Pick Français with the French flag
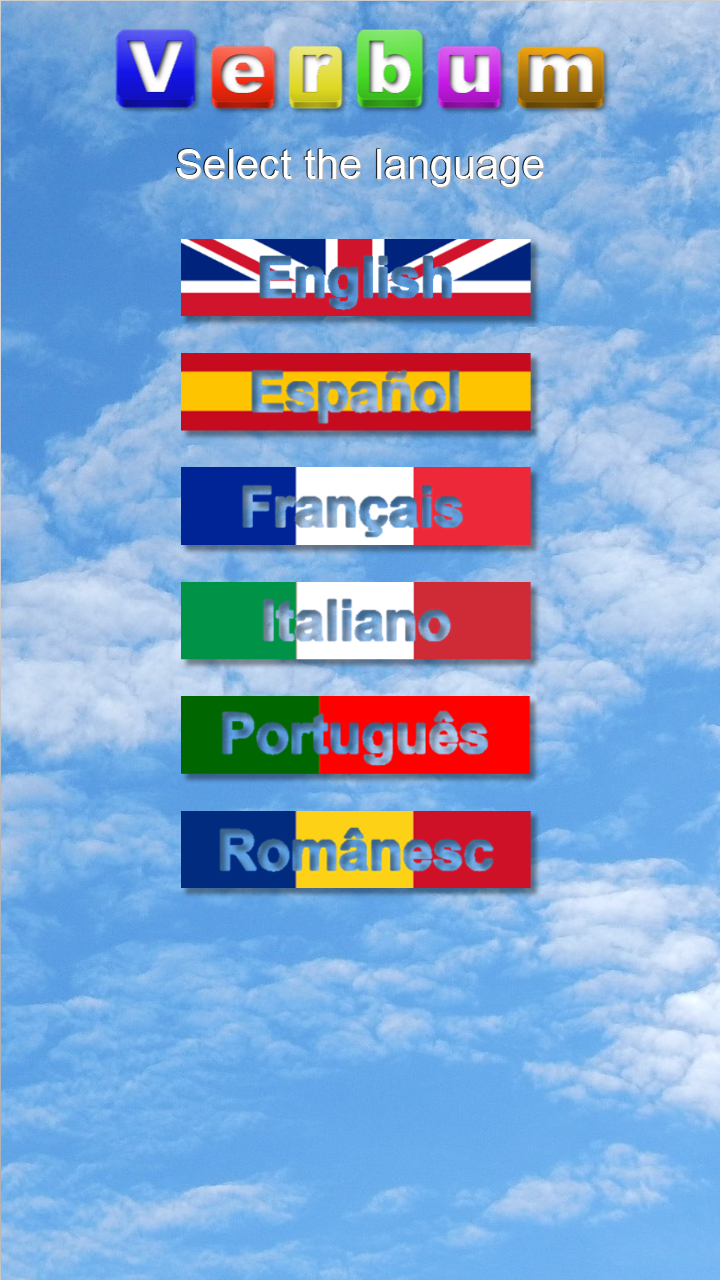This screenshot has height=1280, width=720. [x=356, y=506]
